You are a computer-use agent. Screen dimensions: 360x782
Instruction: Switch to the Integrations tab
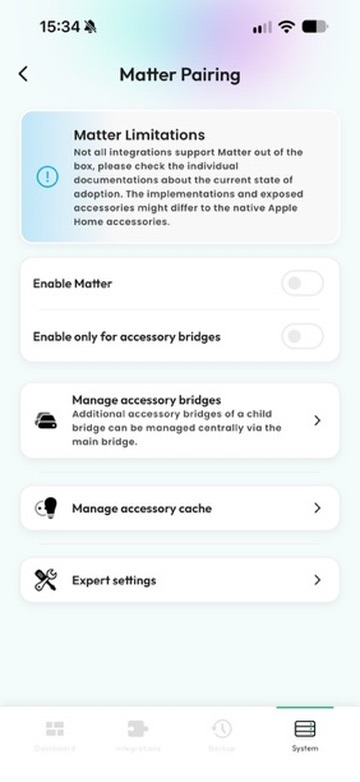(138, 736)
